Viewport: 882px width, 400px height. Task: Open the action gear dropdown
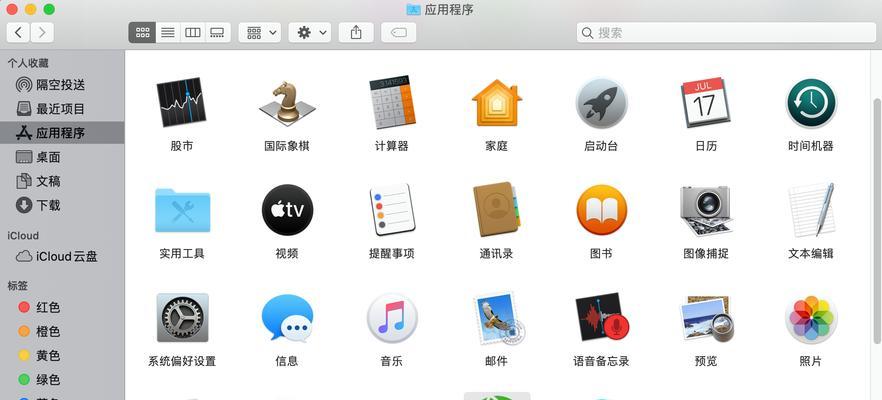tap(310, 32)
